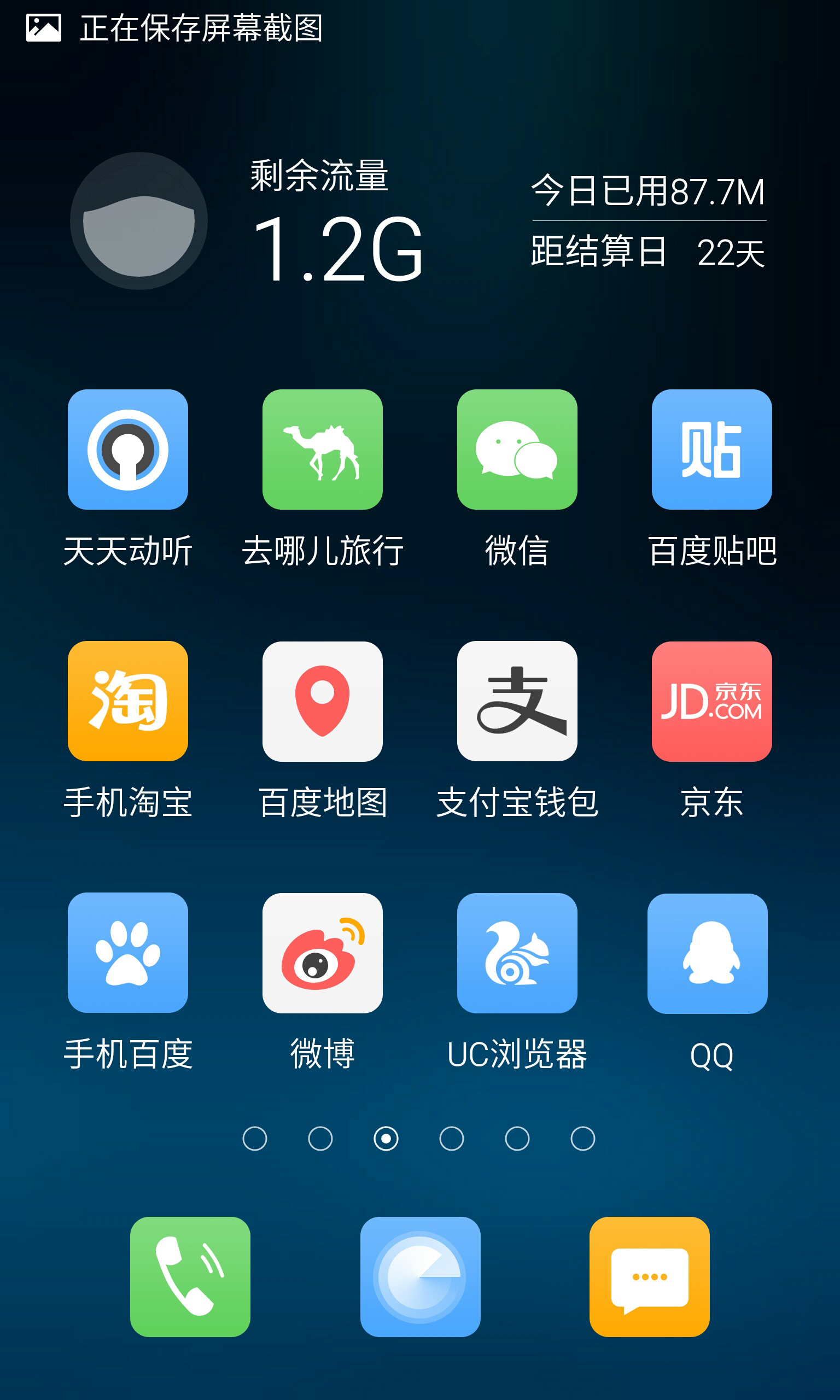840x1400 pixels.
Task: Open the messaging app in the dock
Action: [x=649, y=1276]
